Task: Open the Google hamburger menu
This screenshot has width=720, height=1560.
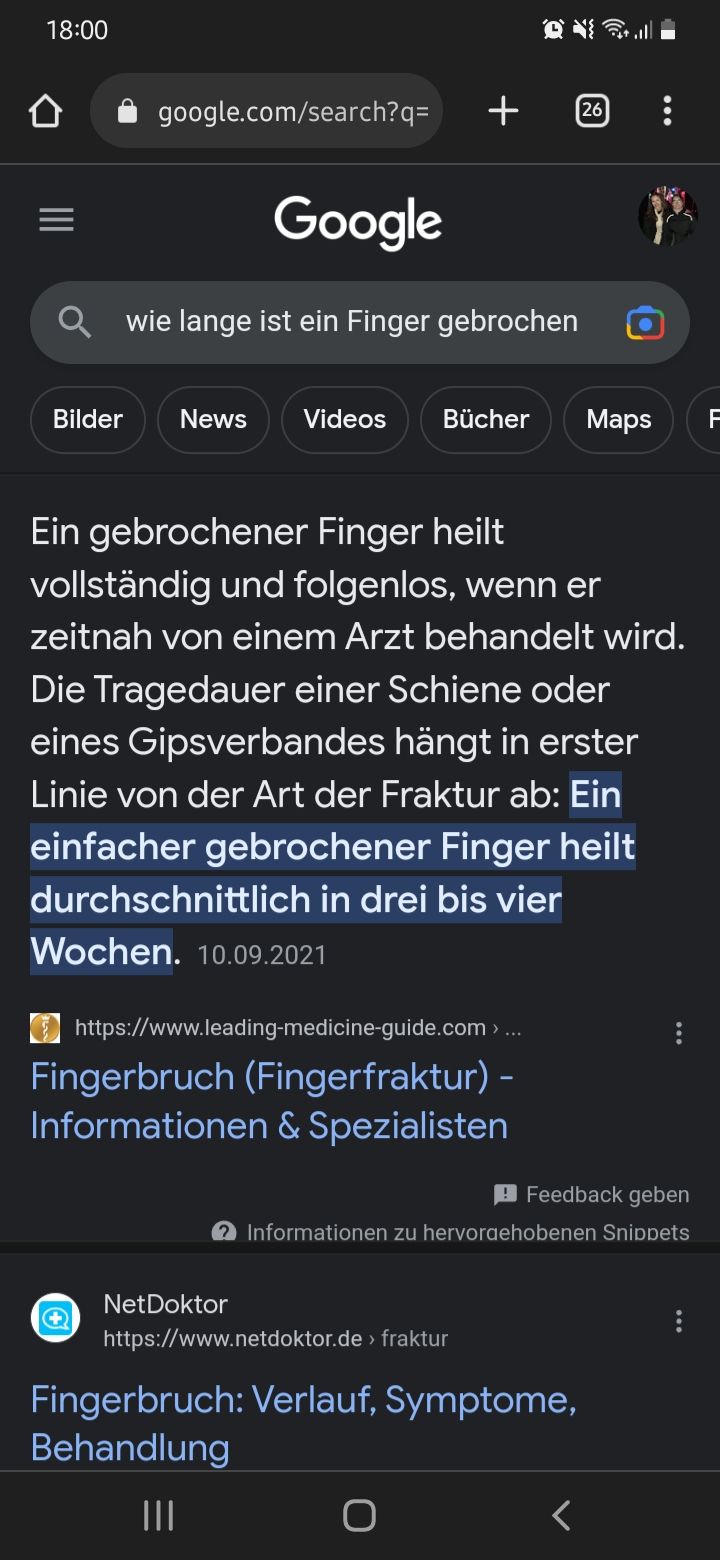Action: click(x=56, y=219)
